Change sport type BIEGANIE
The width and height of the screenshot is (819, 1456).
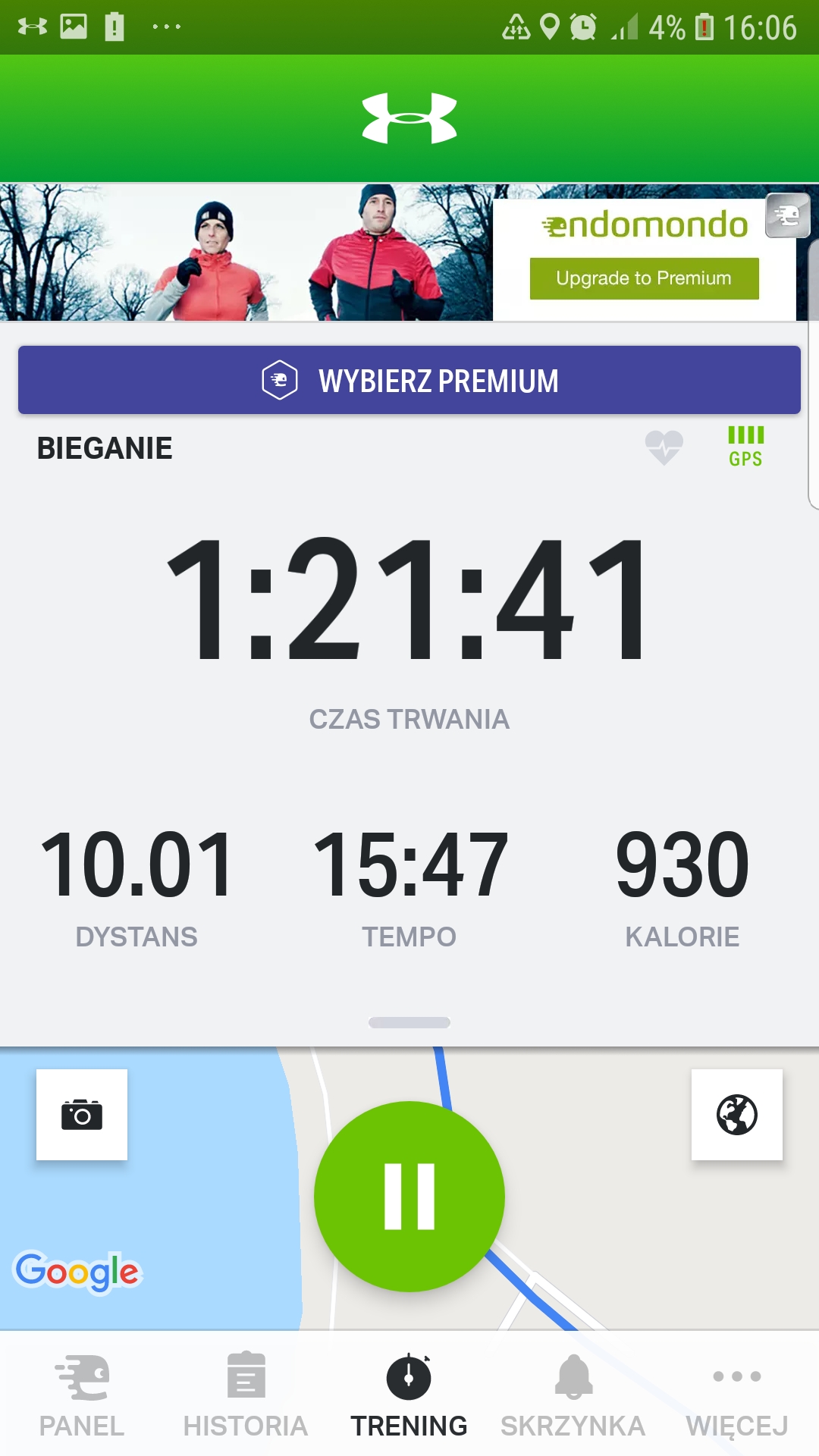pyautogui.click(x=105, y=448)
